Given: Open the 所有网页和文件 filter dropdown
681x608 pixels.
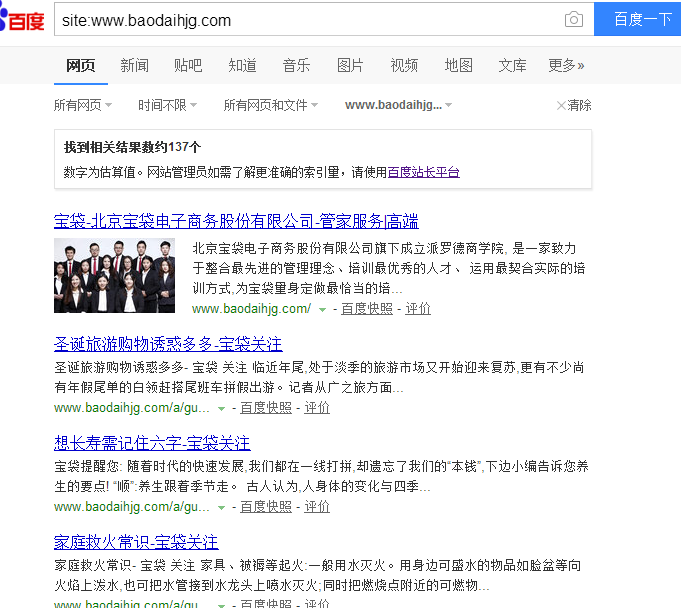Looking at the screenshot, I should (271, 105).
